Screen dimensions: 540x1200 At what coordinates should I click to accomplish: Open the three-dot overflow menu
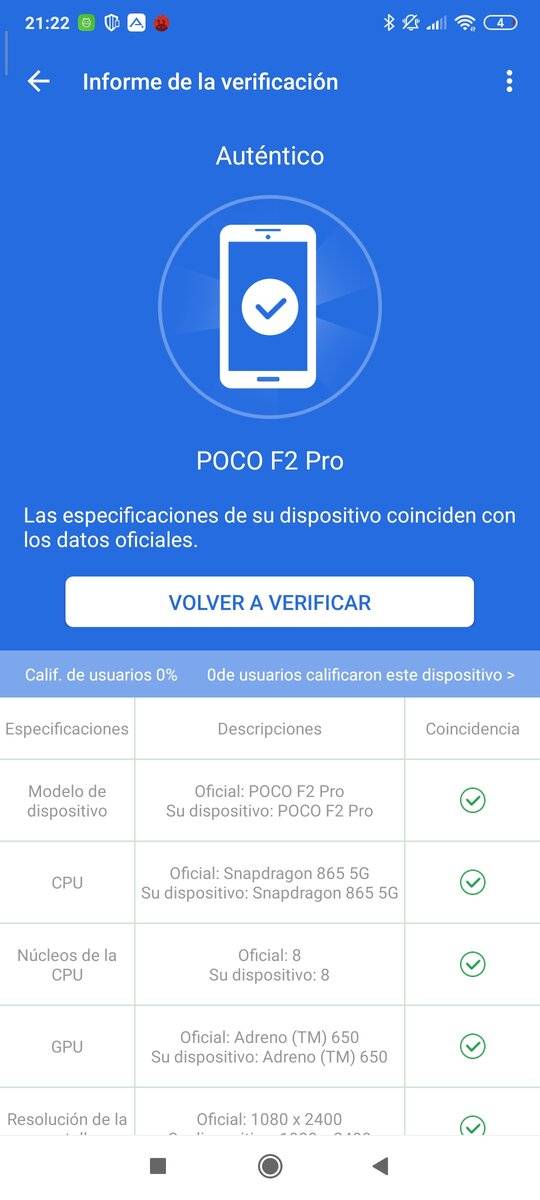[509, 82]
